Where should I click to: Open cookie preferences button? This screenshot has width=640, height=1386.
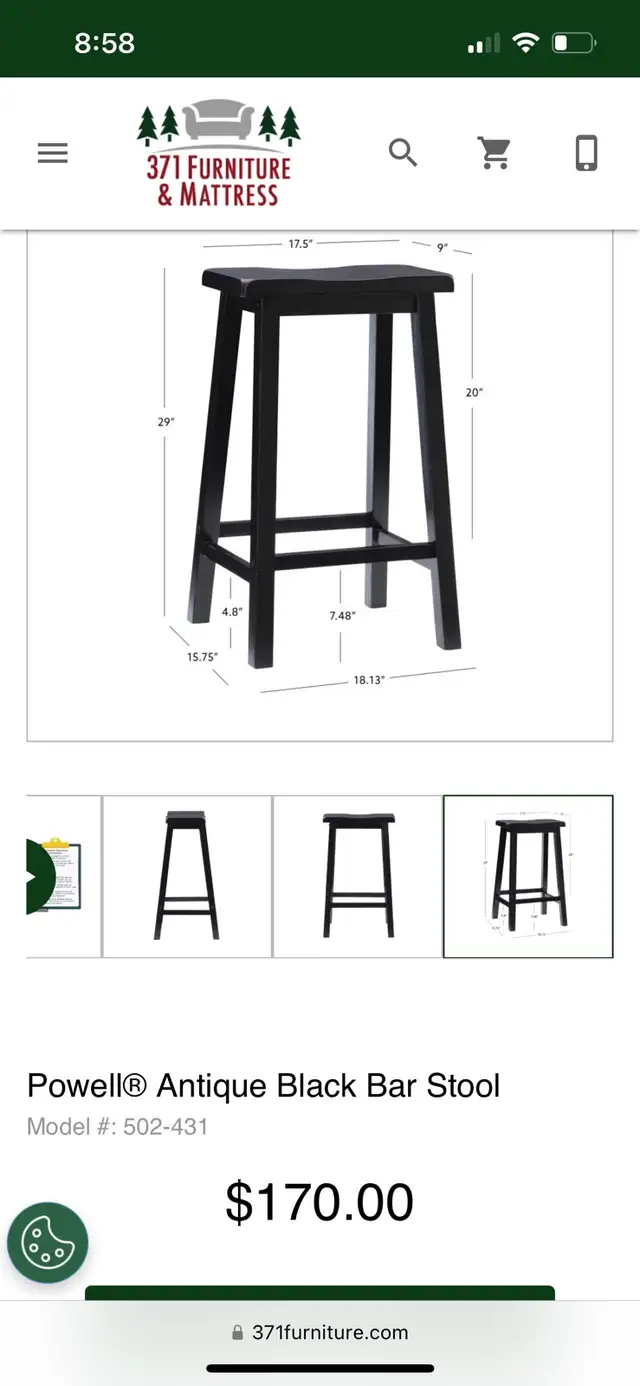click(48, 1243)
